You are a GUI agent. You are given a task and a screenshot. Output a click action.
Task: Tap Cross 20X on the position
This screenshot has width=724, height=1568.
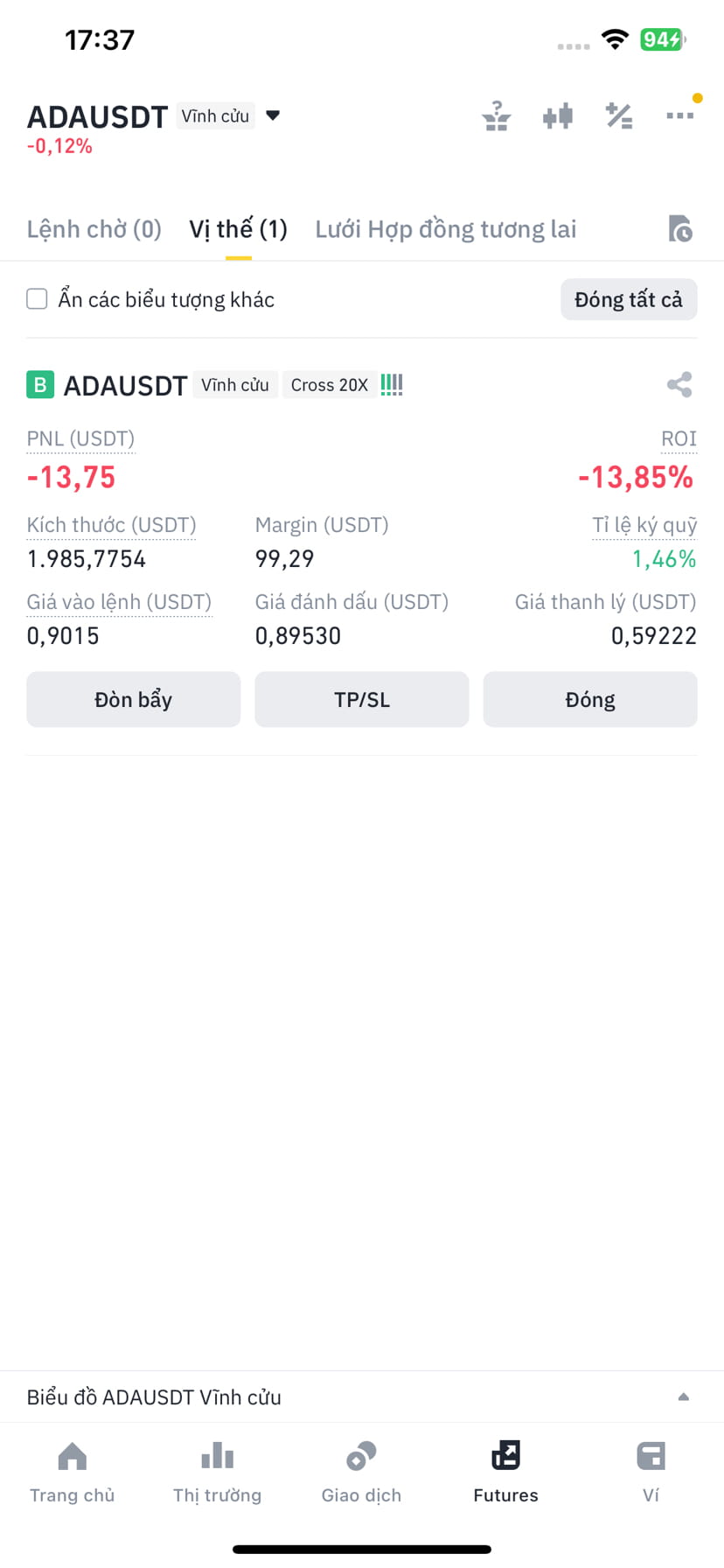pyautogui.click(x=330, y=385)
